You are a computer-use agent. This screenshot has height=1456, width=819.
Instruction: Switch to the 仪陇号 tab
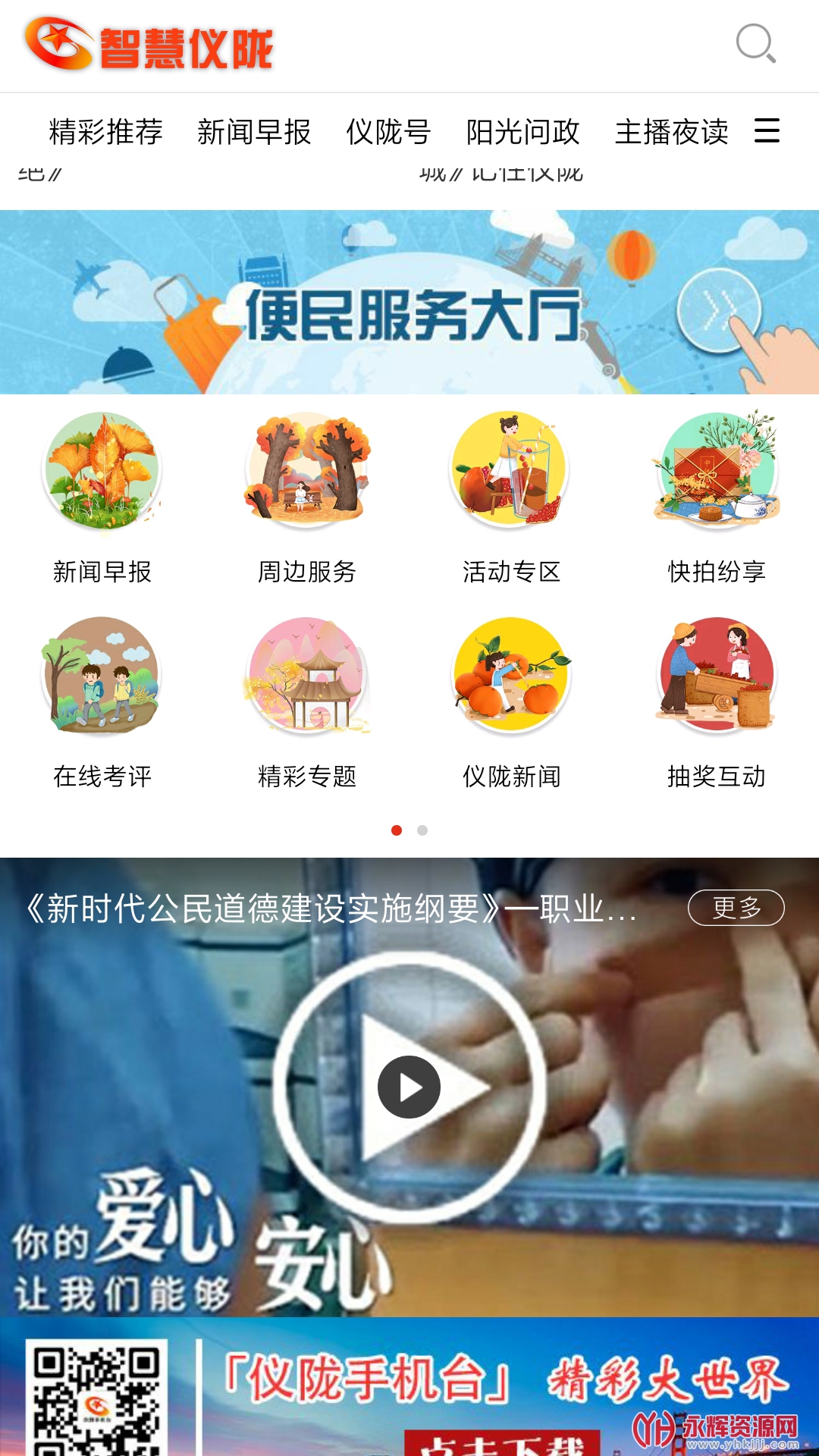click(x=388, y=132)
